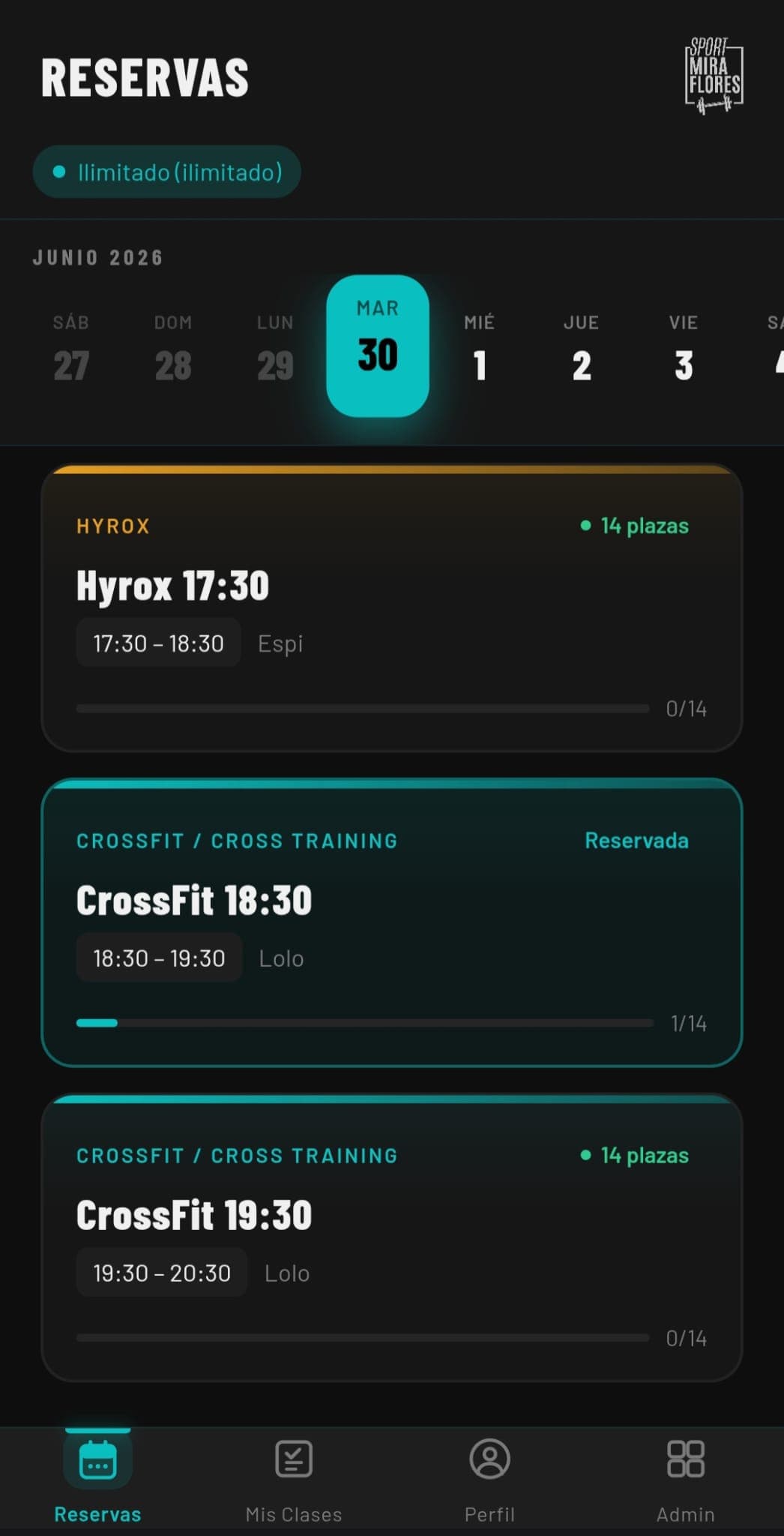The image size is (784, 1536).
Task: Open the Admin tab
Action: click(685, 1479)
